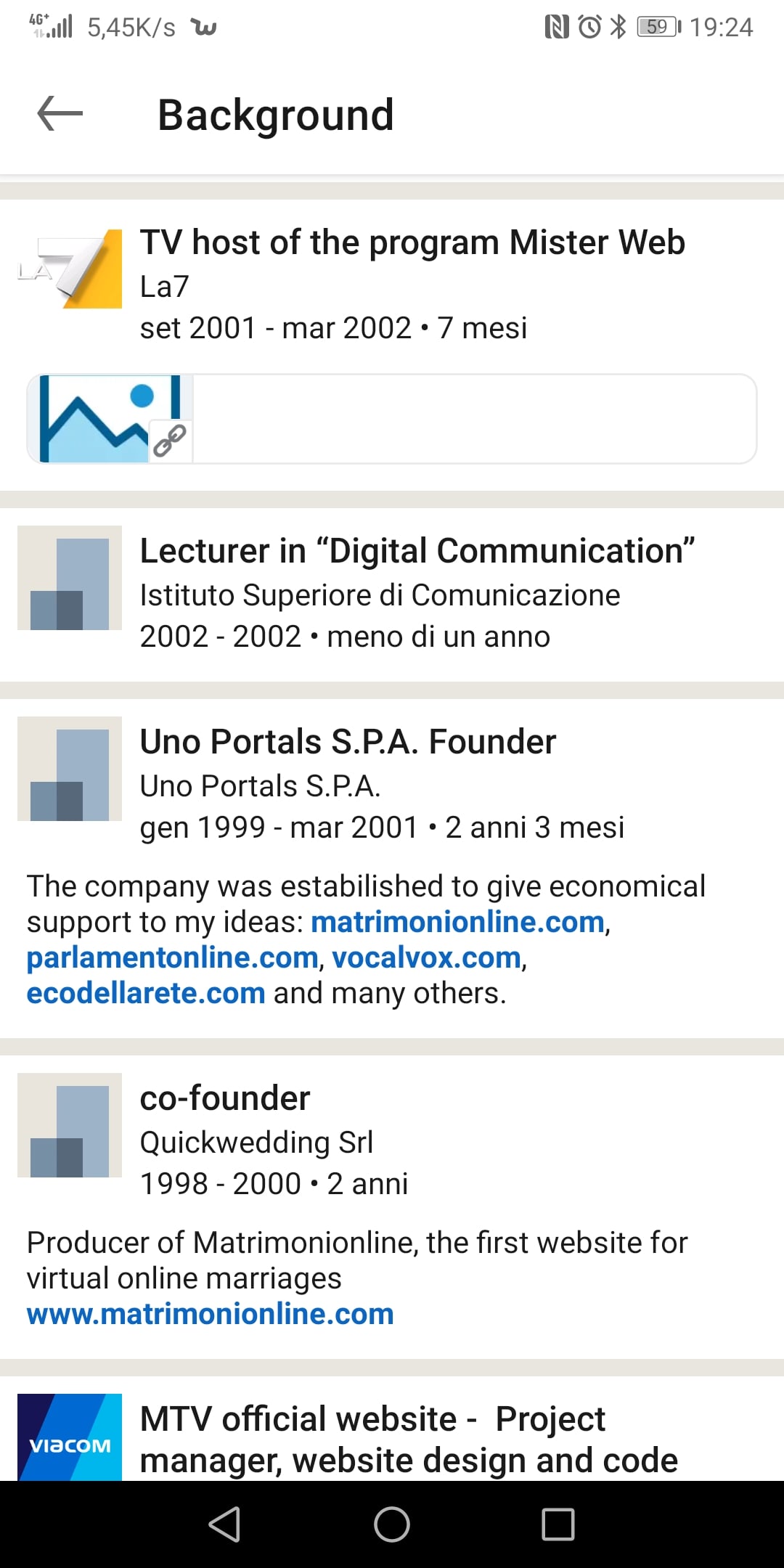Open the Lecturer in Digital Communication entry
Viewport: 784px width, 1568px height.
392,594
